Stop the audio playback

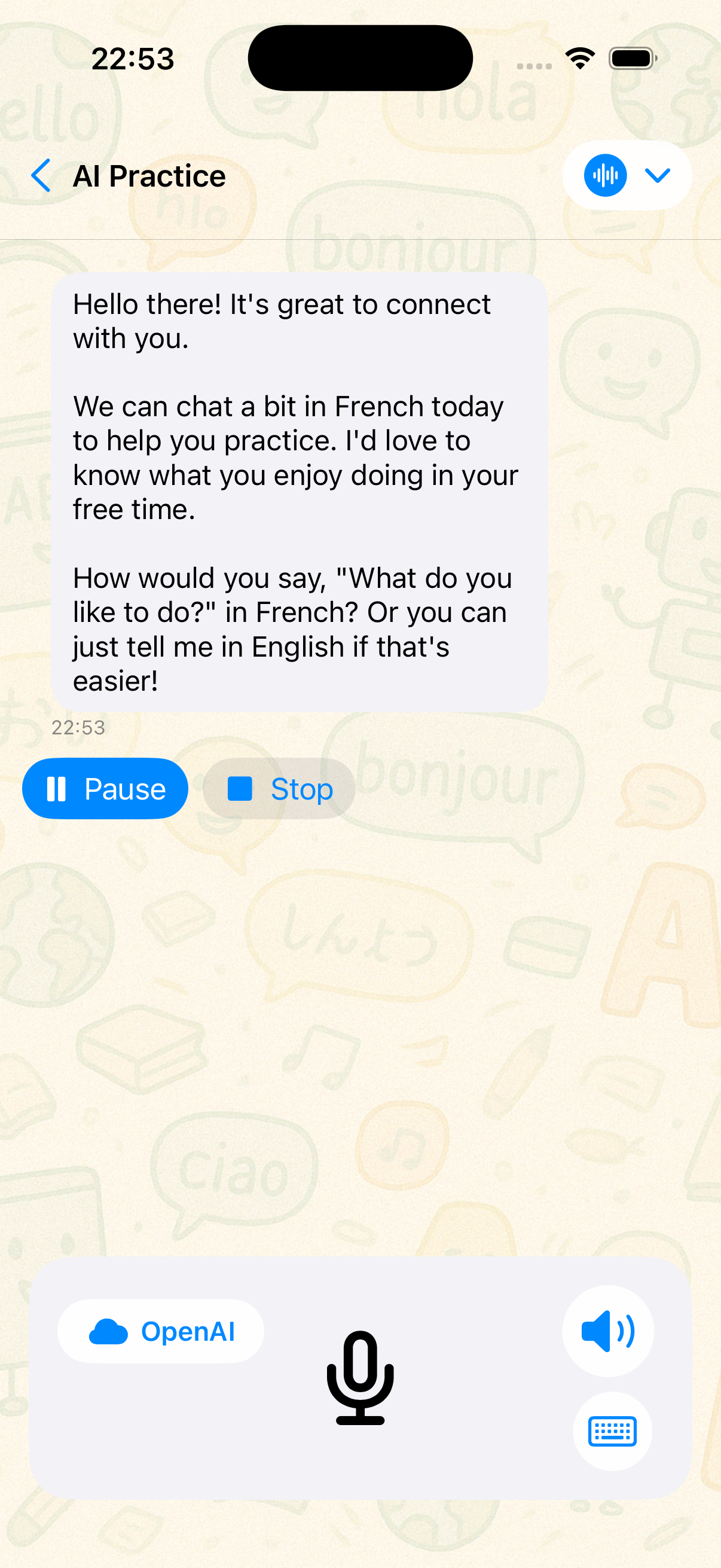279,789
